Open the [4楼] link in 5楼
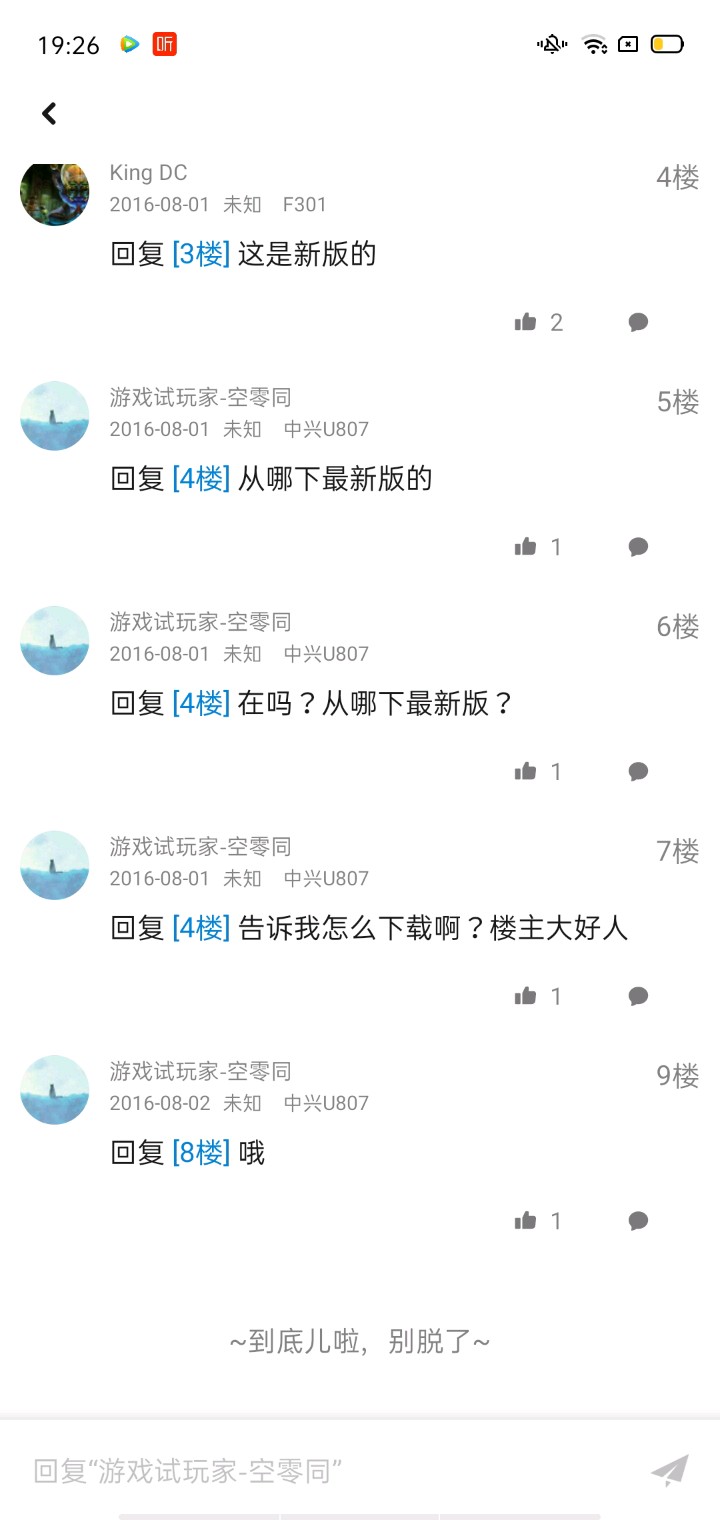The width and height of the screenshot is (720, 1520). (201, 479)
